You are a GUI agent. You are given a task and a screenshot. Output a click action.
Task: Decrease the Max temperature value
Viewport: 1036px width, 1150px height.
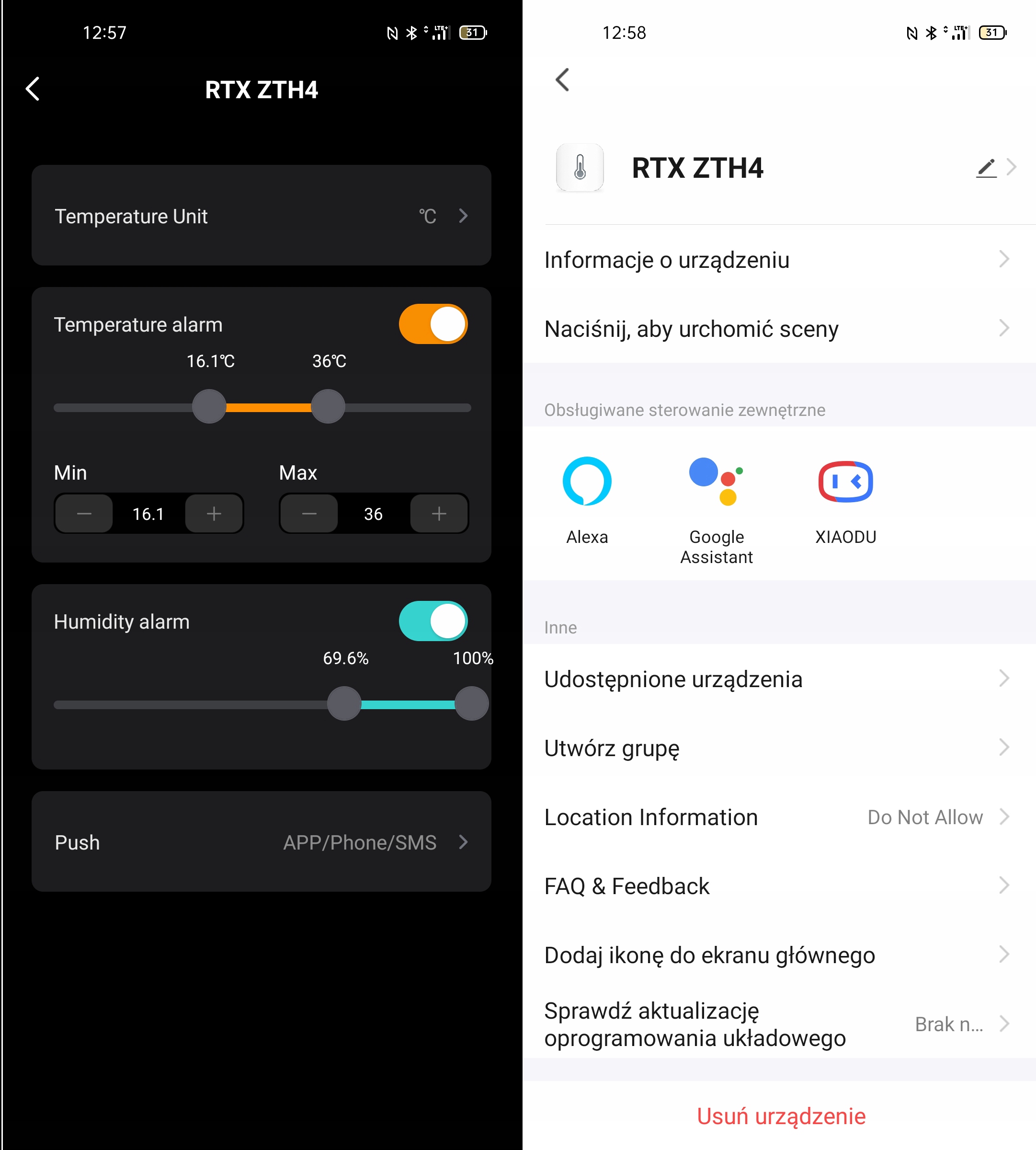309,514
